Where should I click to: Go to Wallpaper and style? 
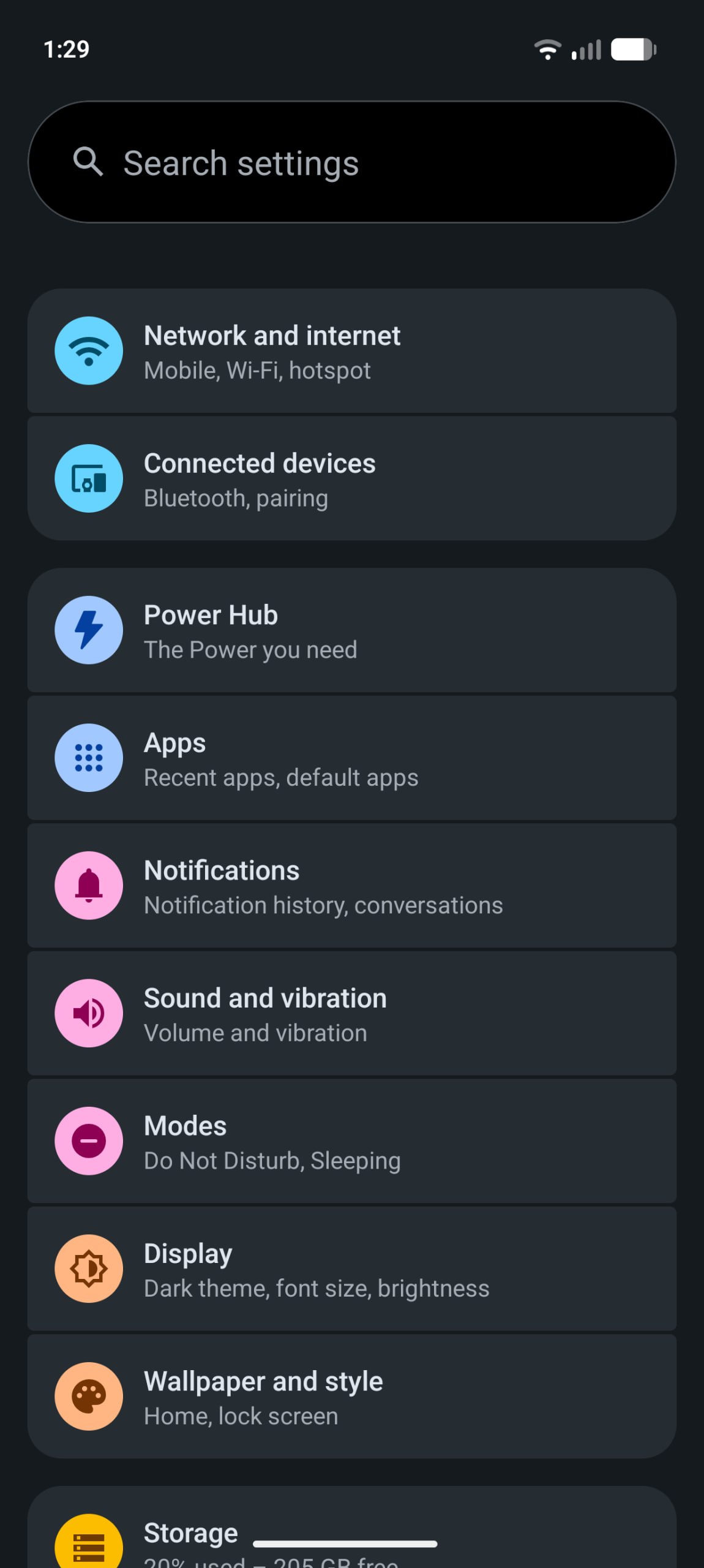352,1396
